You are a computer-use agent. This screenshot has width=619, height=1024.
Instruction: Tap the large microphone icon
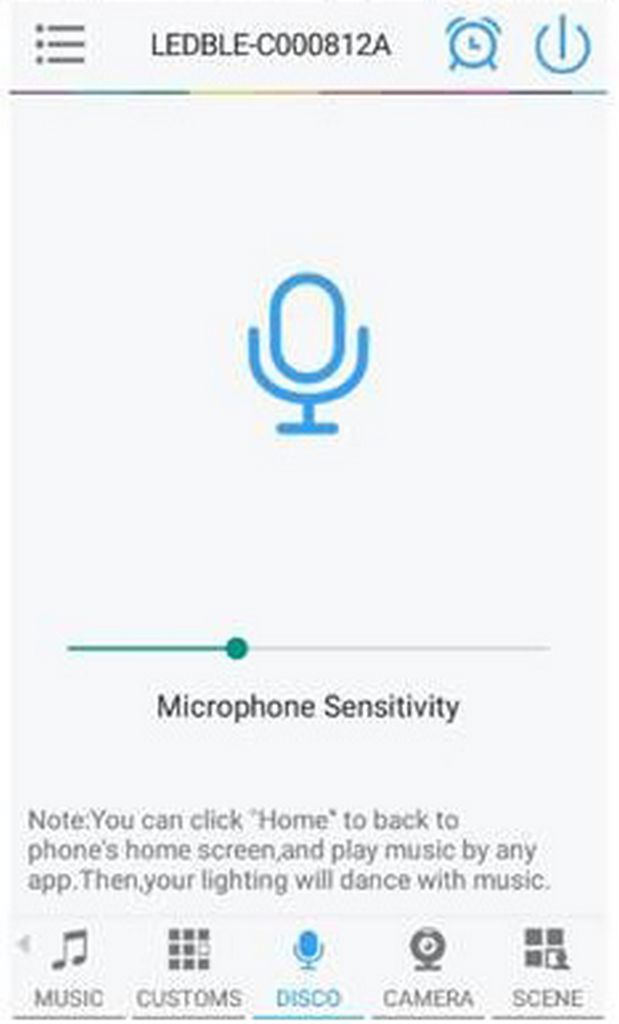pos(308,353)
